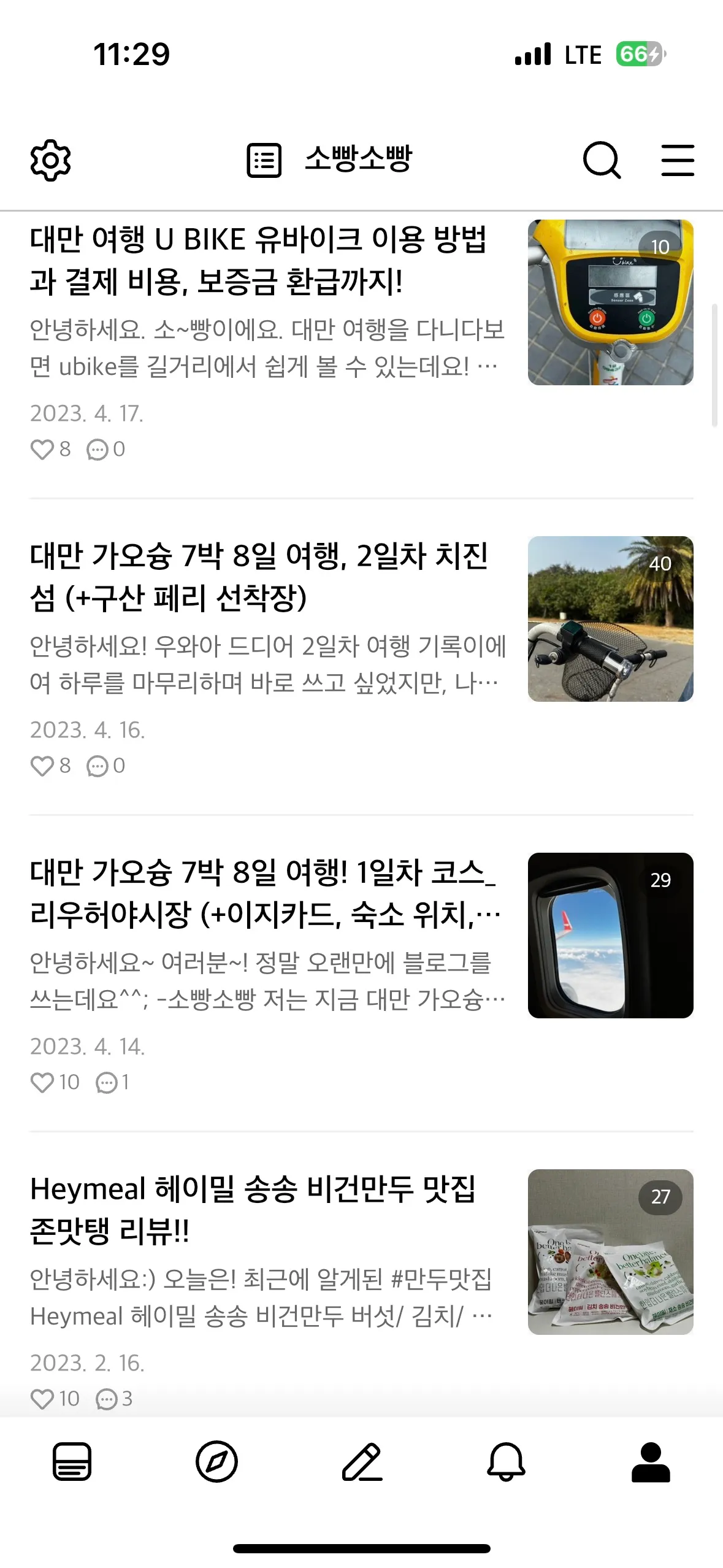Screen dimensions: 723x1568
Task: Open comments on the 치진섬 post
Action: click(x=98, y=765)
